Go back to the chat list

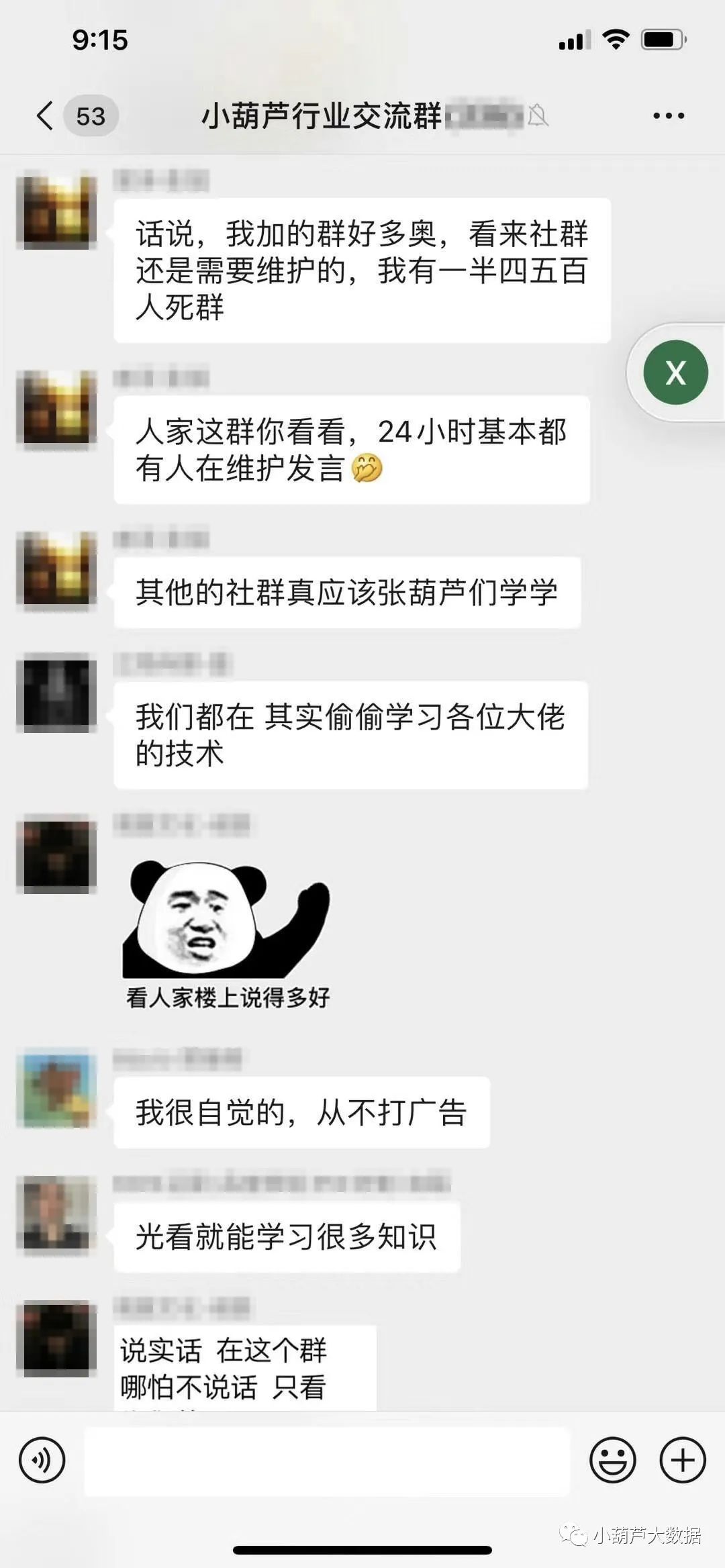46,115
